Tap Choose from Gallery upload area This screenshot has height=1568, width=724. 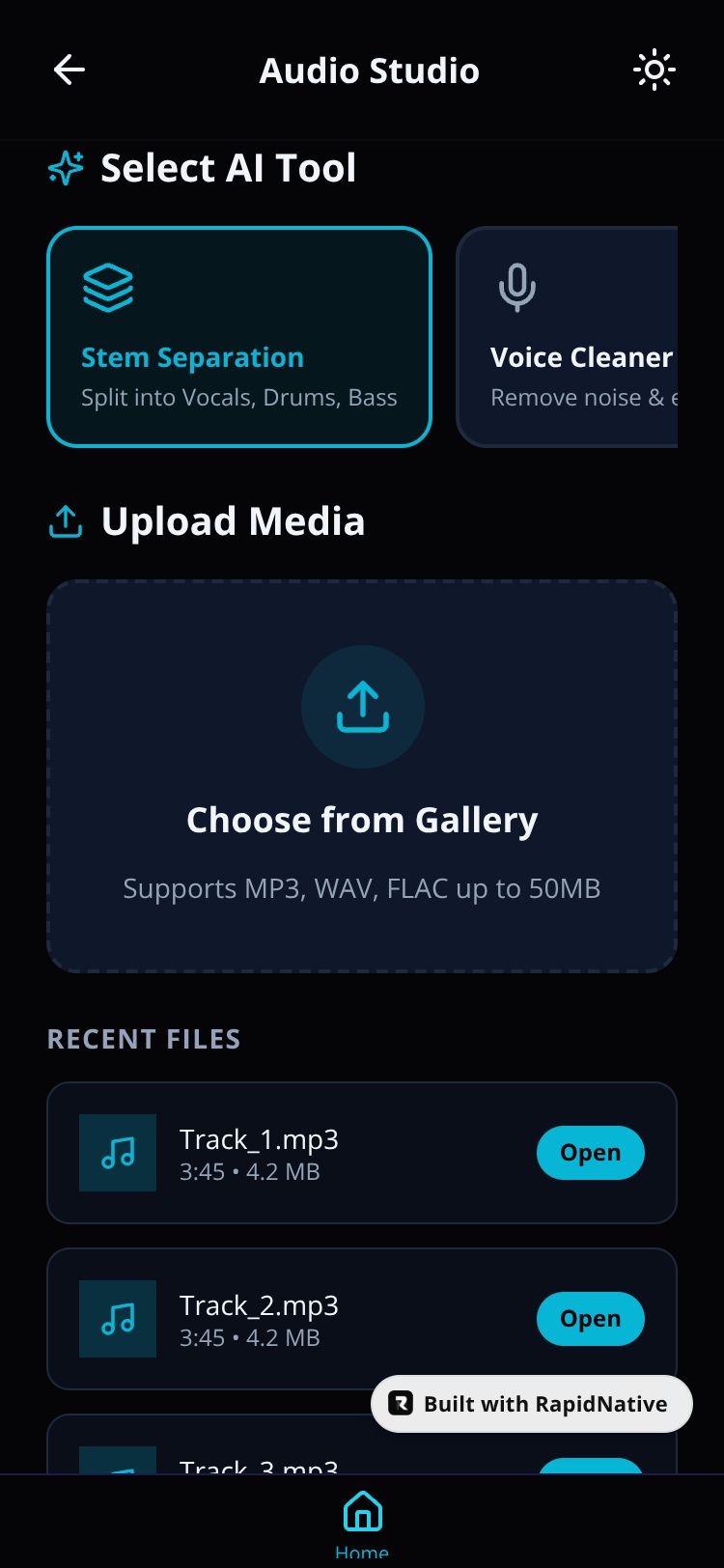pyautogui.click(x=362, y=775)
